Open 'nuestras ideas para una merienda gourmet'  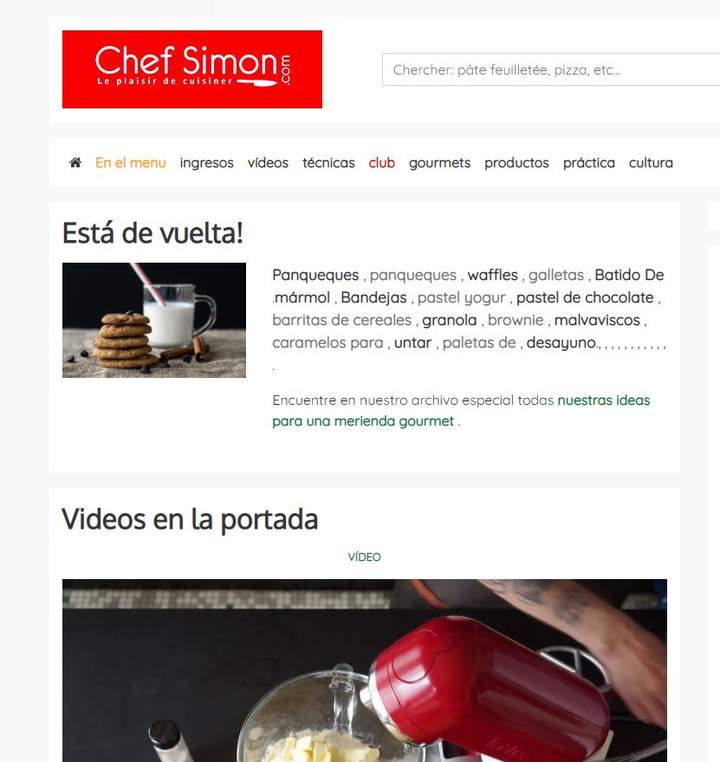click(x=460, y=411)
